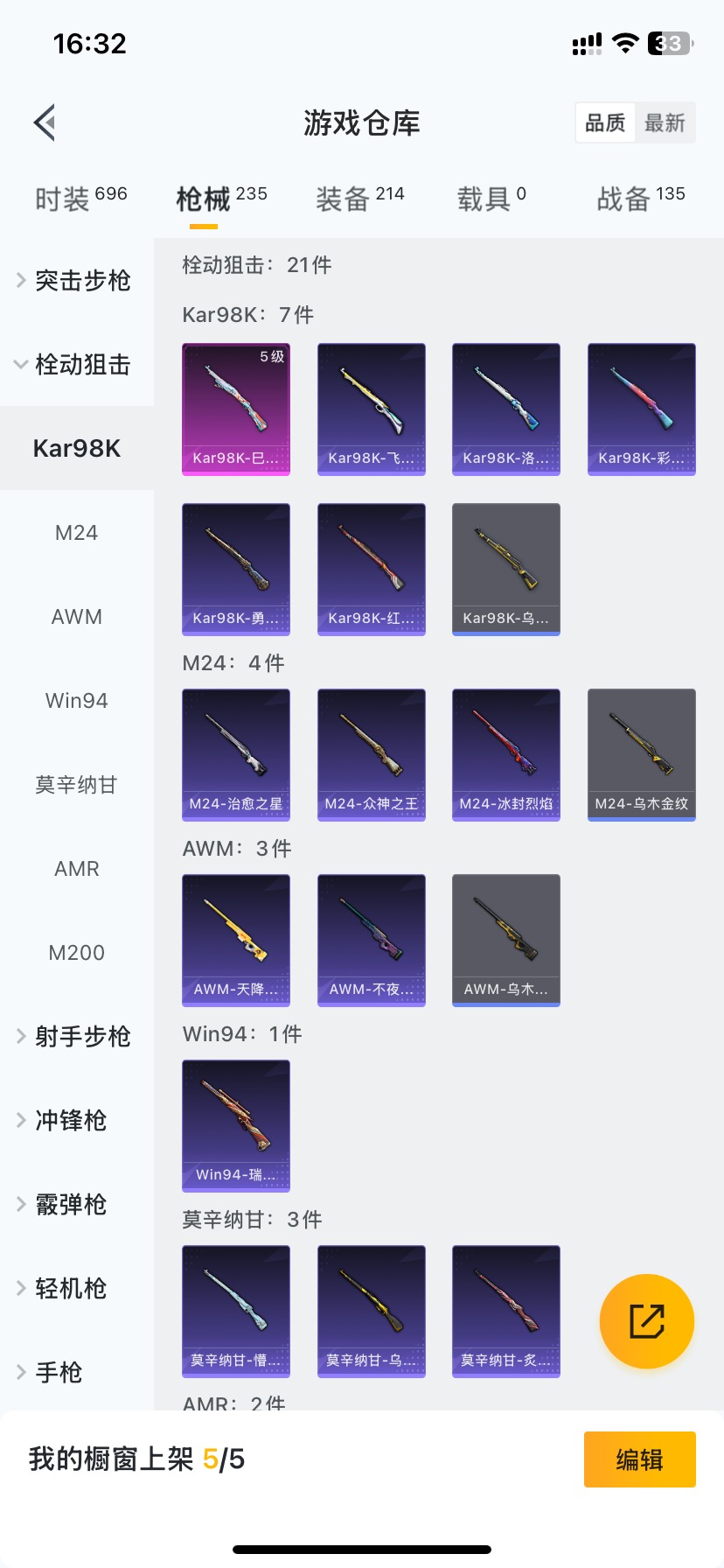Viewport: 724px width, 1568px height.
Task: Switch to the 时装 tab
Action: [80, 199]
